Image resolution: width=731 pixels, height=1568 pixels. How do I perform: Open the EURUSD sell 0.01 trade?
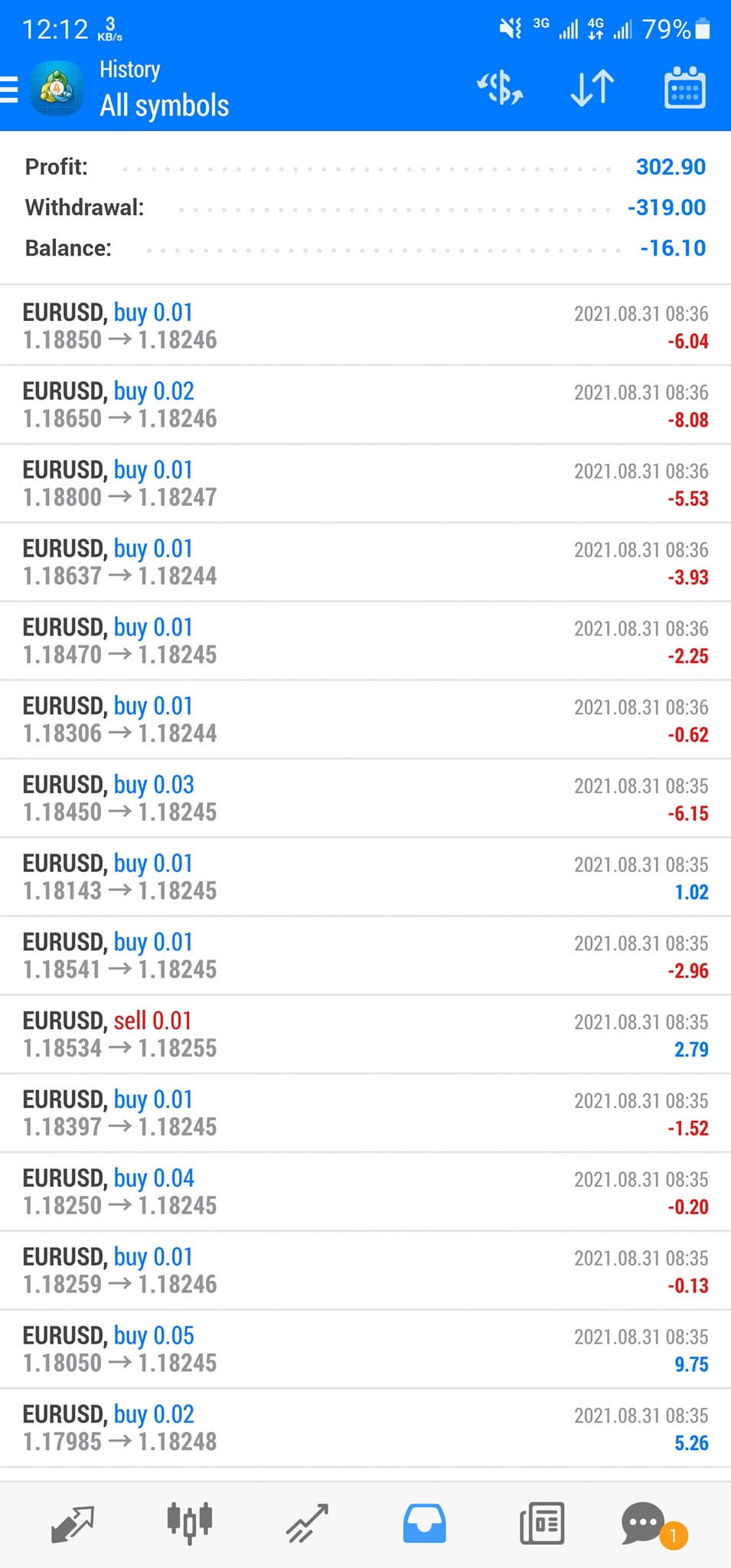(x=365, y=1034)
